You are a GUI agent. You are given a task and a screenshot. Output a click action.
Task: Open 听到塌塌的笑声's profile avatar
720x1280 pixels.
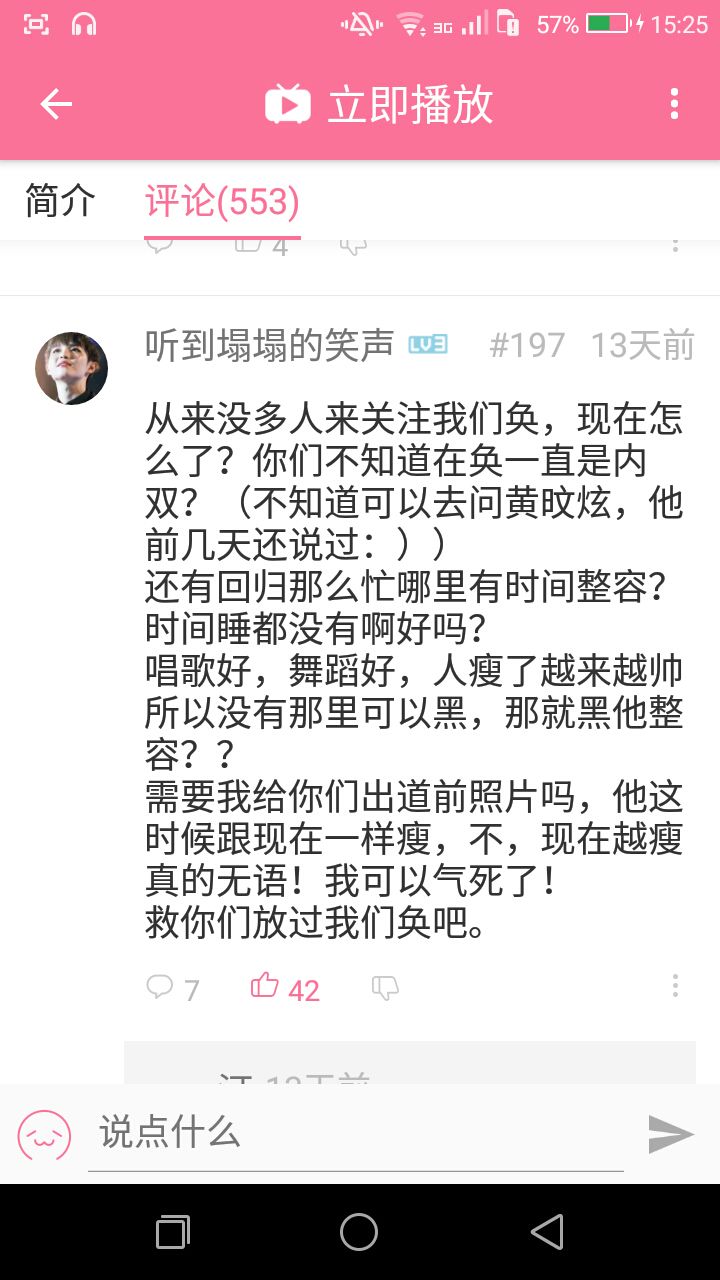point(72,368)
